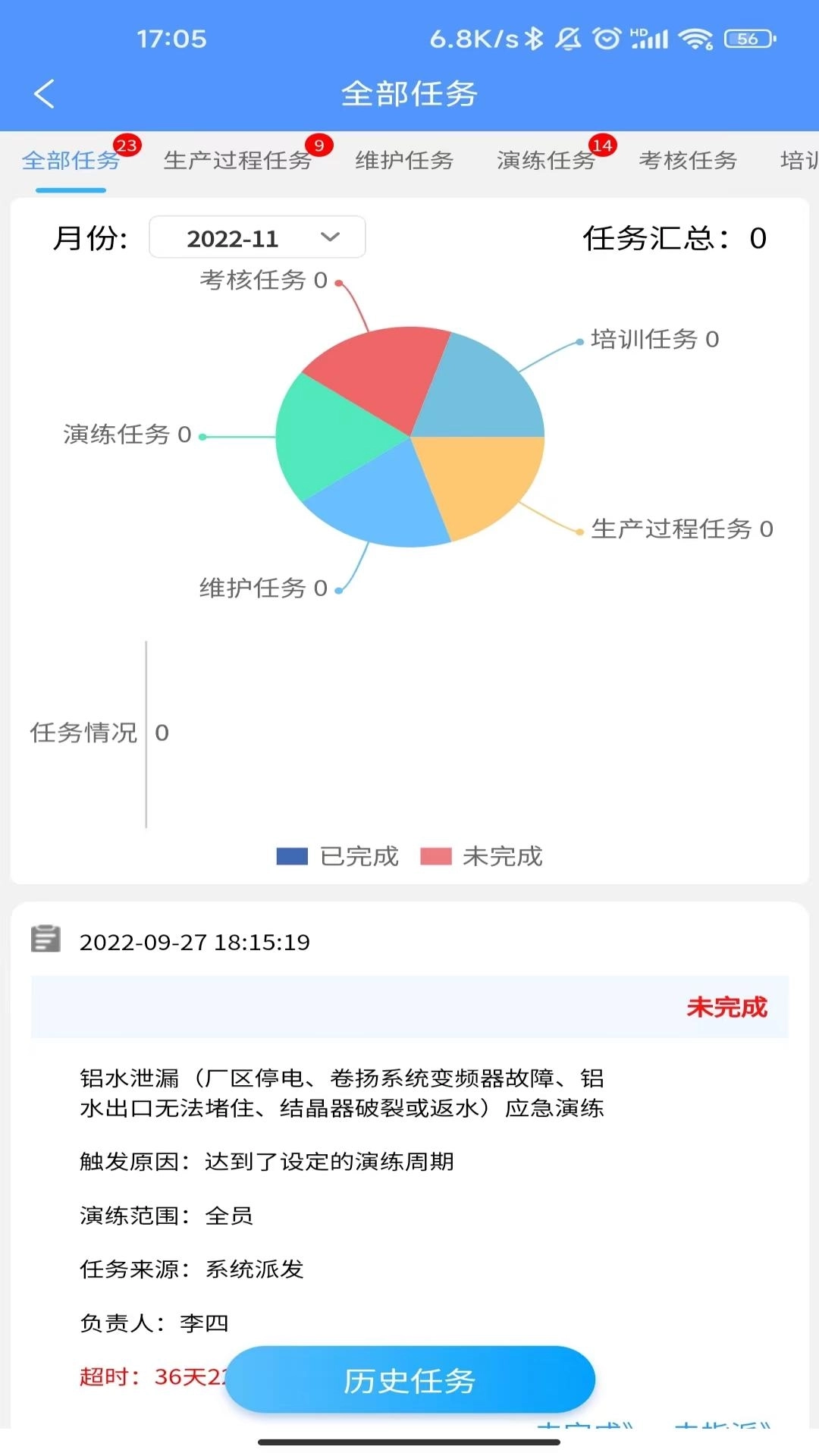The height and width of the screenshot is (1456, 819).
Task: Open the 月份 month dropdown showing 2022-11
Action: [257, 237]
